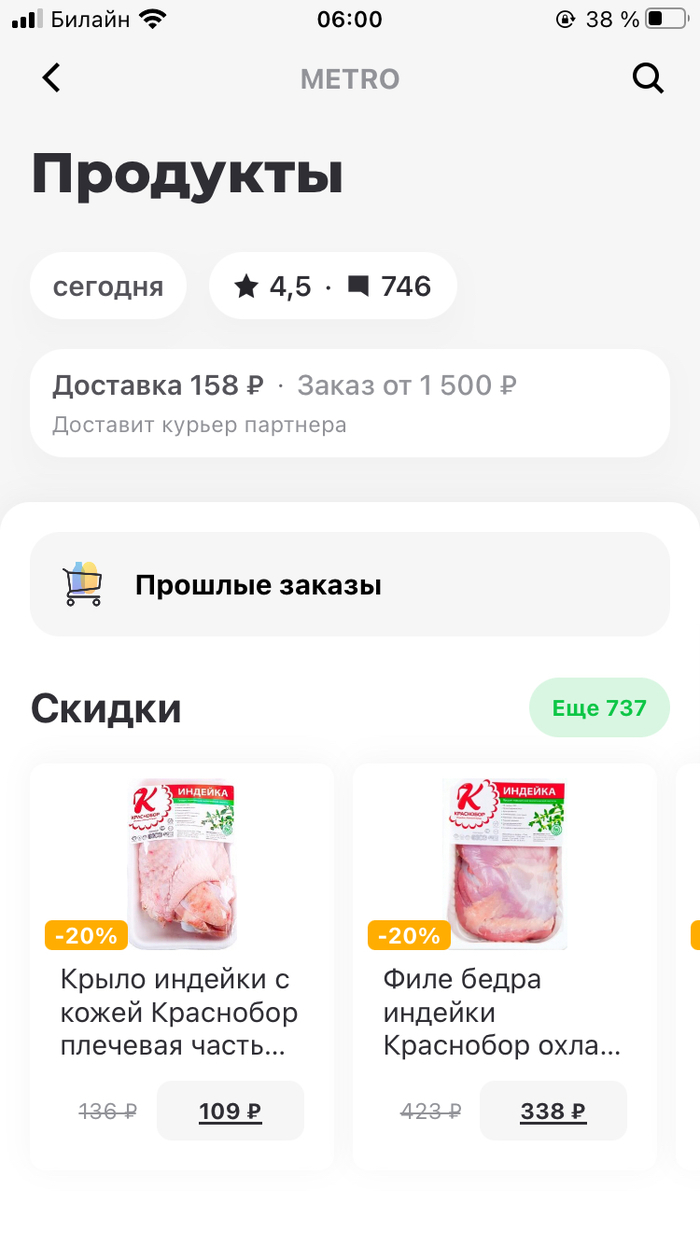Show more discounts via «Еще 737»

point(599,709)
